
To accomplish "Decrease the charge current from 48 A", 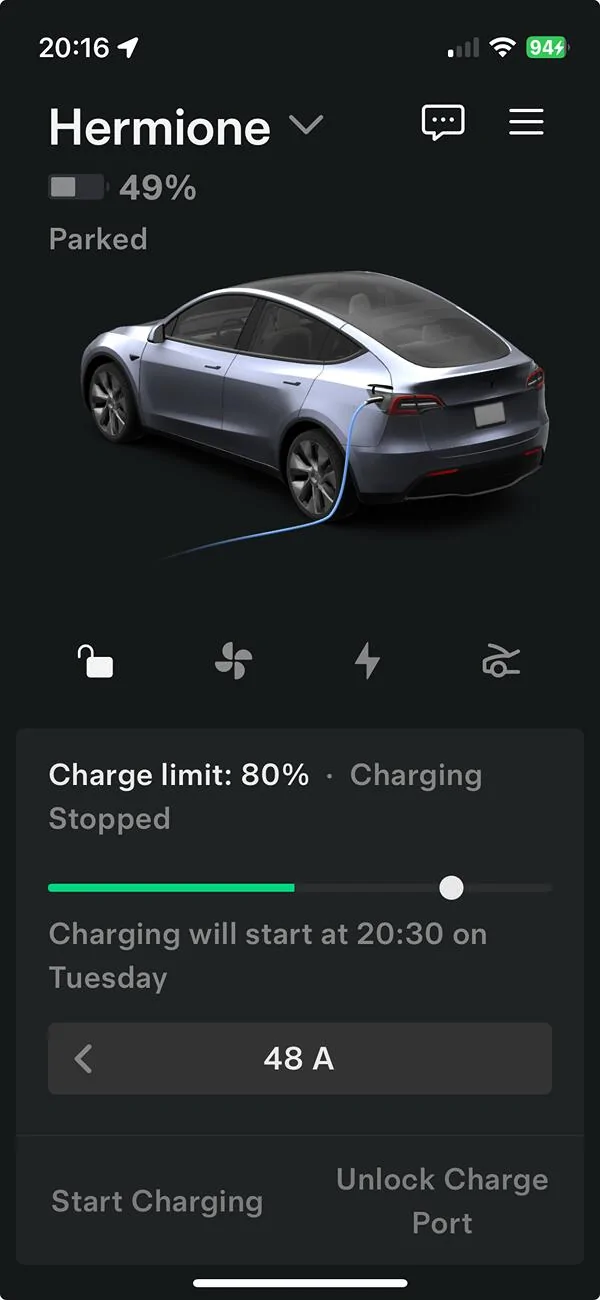I will tap(84, 1059).
